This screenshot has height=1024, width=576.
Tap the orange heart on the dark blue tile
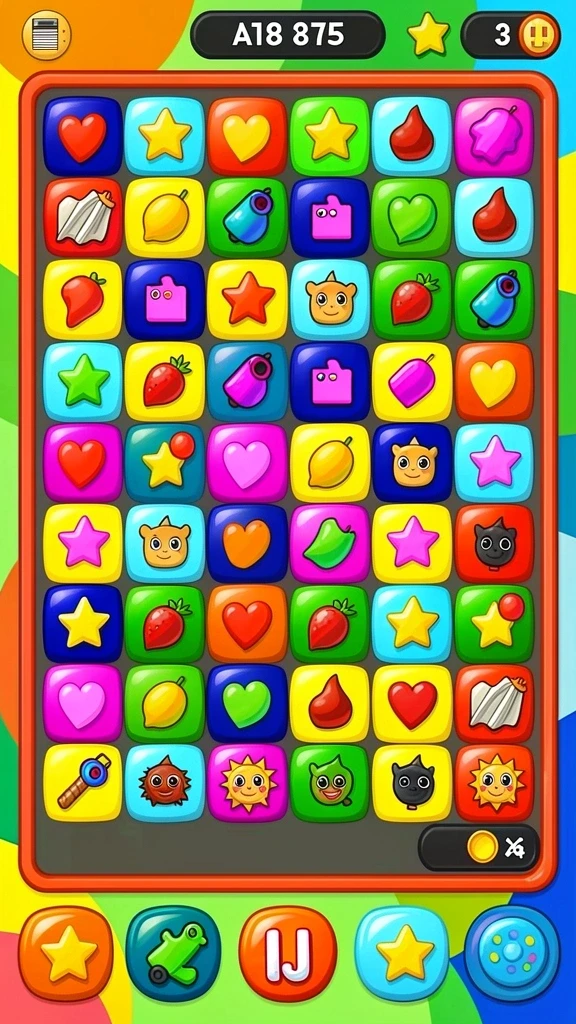(x=248, y=543)
